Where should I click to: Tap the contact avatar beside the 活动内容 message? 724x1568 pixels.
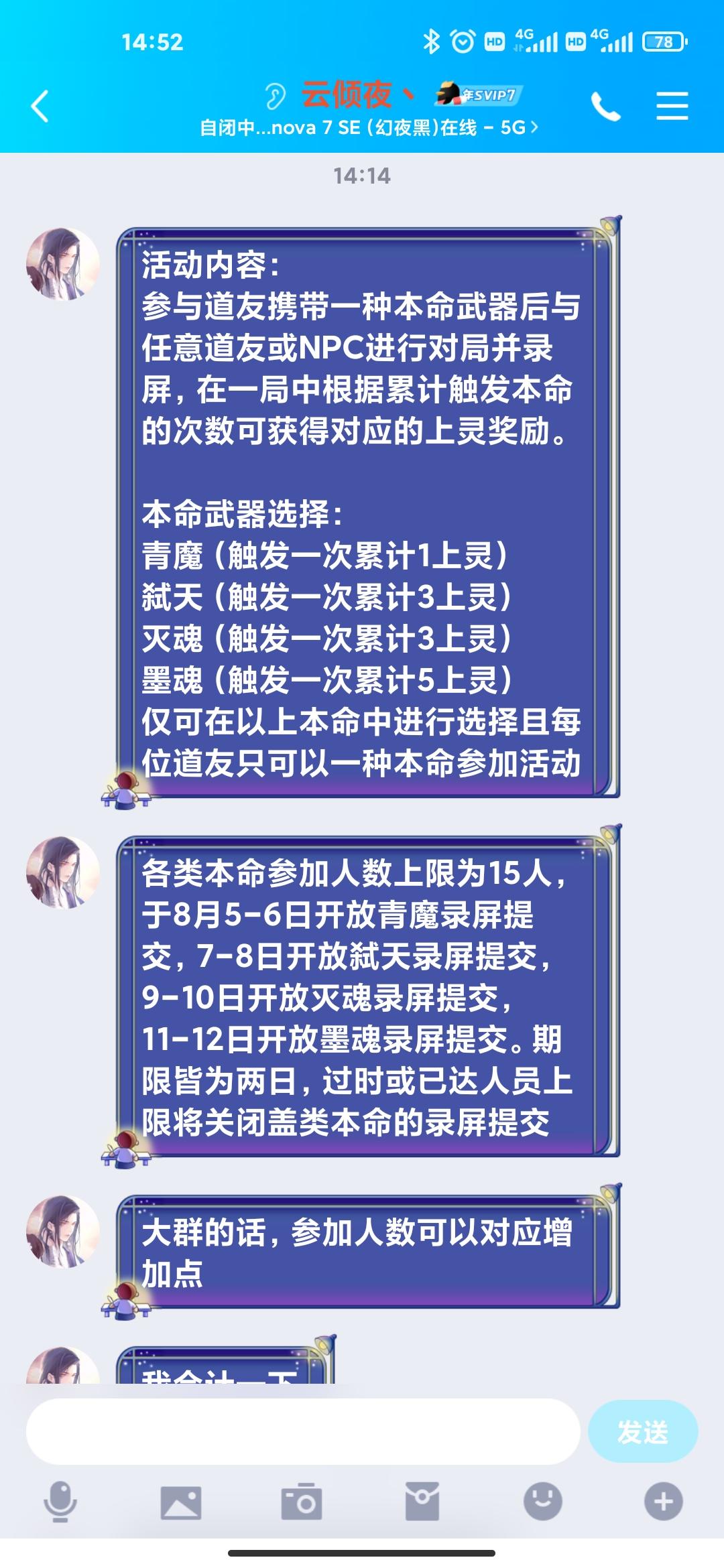point(60,265)
